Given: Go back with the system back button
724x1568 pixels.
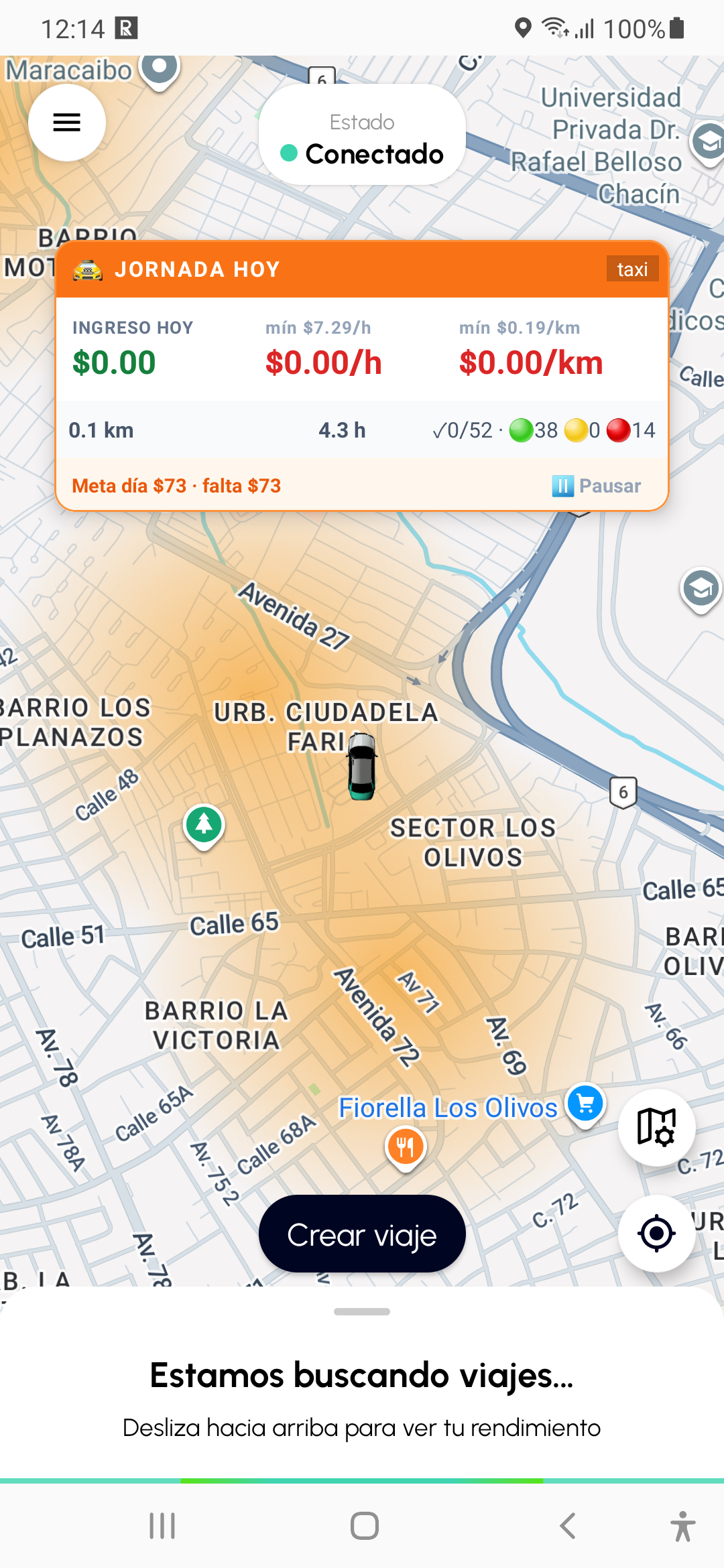Looking at the screenshot, I should pyautogui.click(x=567, y=1526).
